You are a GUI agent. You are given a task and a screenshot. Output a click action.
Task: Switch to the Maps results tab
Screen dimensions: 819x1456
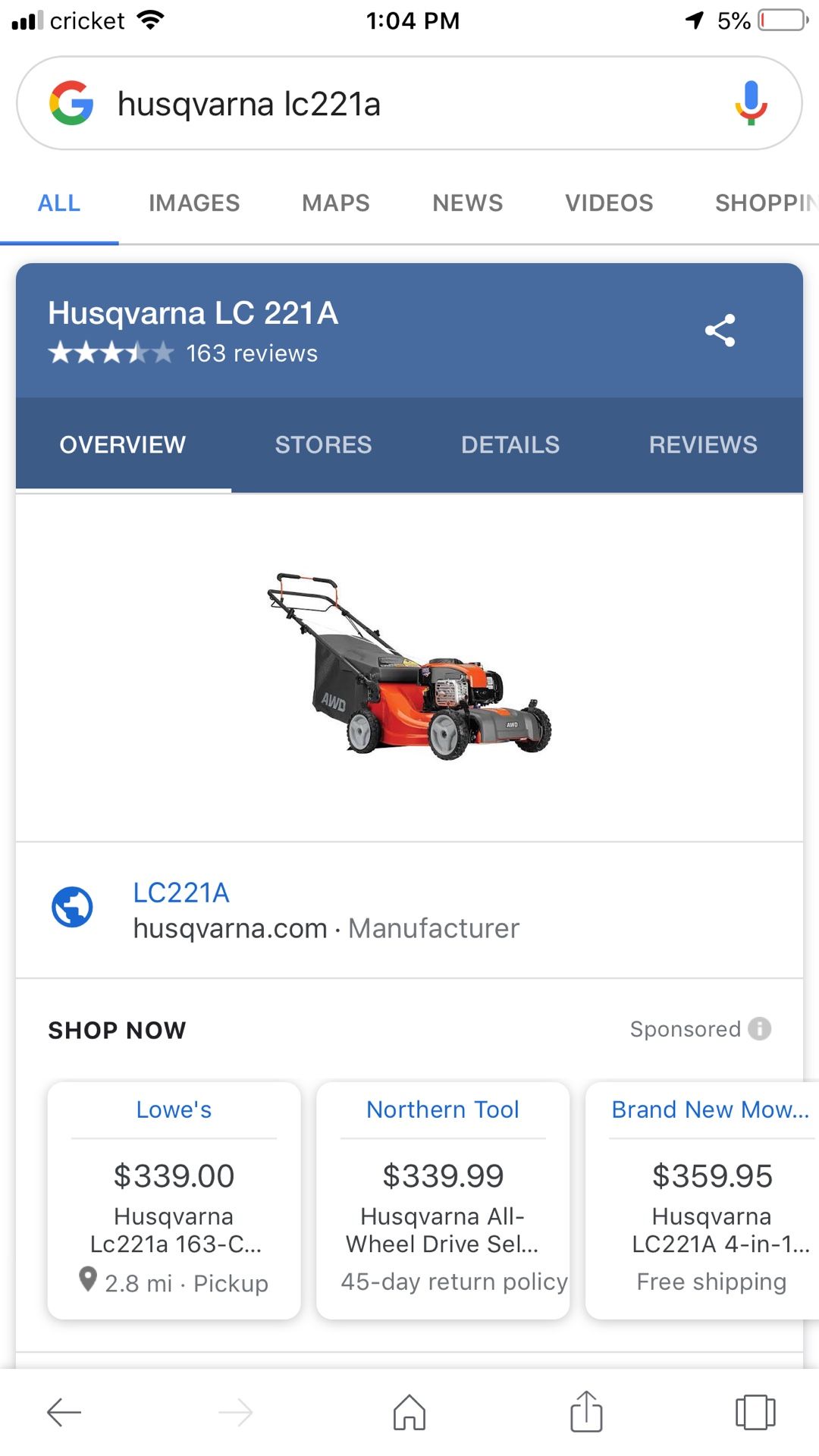pos(336,202)
